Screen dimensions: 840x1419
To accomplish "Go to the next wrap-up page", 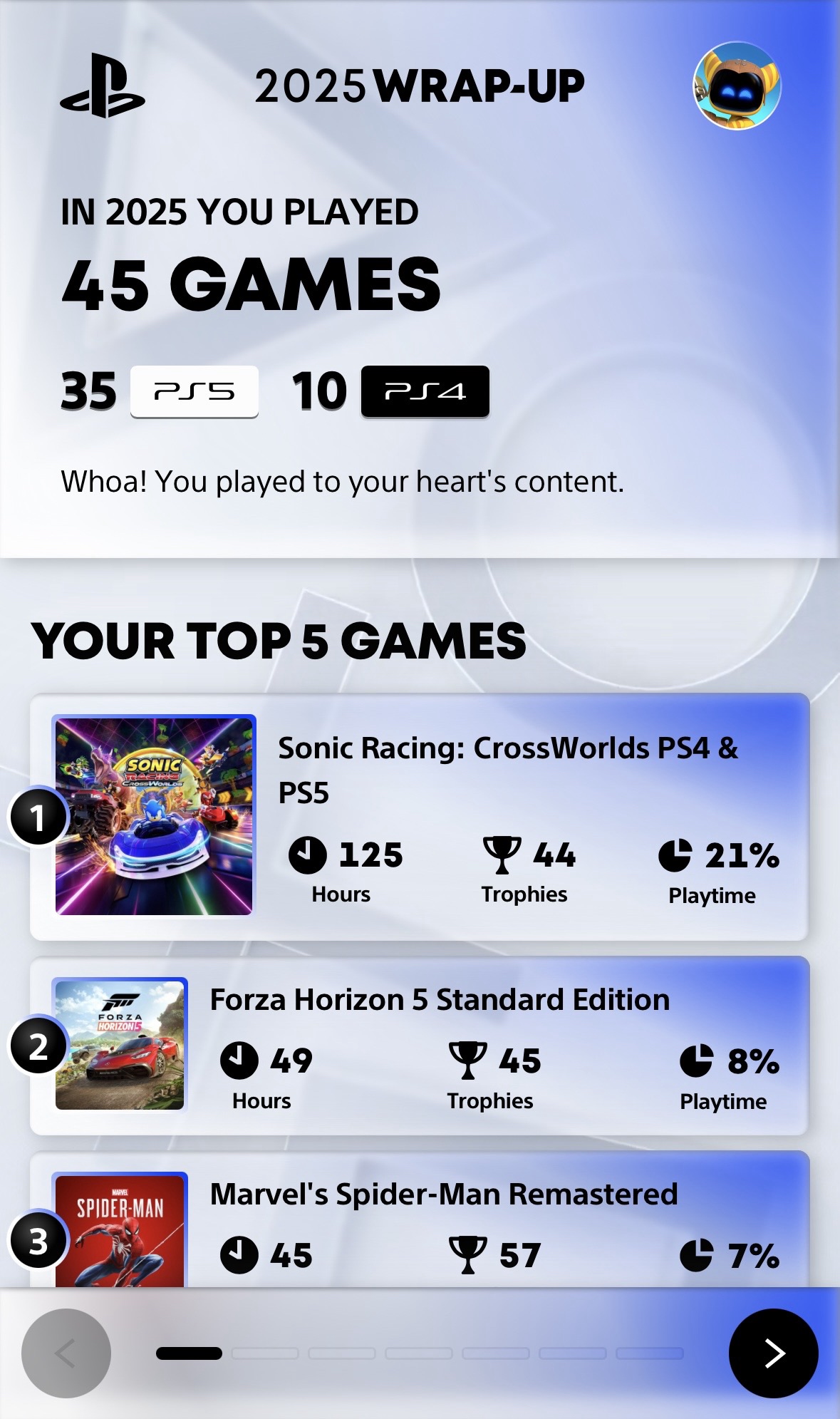I will click(x=773, y=1352).
